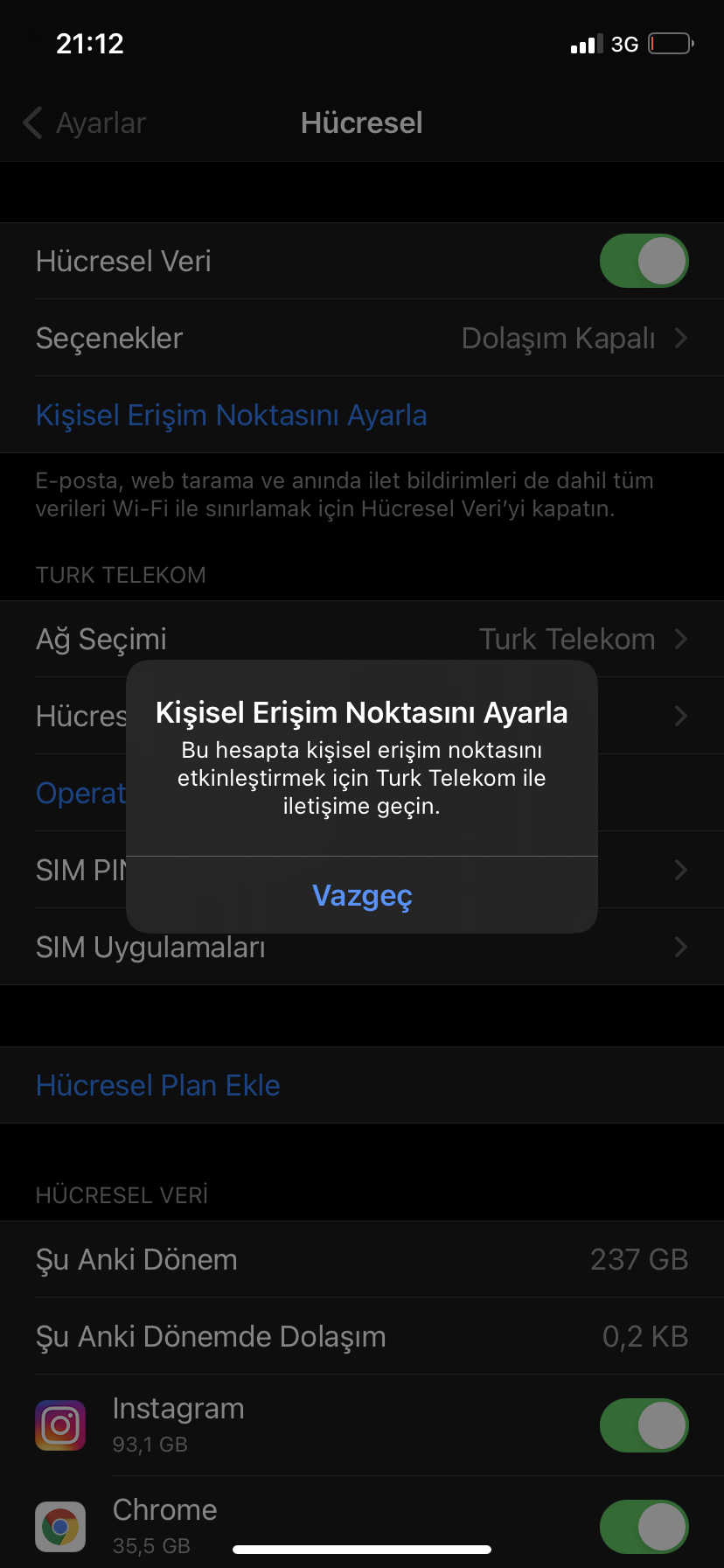Disable cellular data for Chrome
Screen dimensions: 724x1568
click(x=644, y=1527)
